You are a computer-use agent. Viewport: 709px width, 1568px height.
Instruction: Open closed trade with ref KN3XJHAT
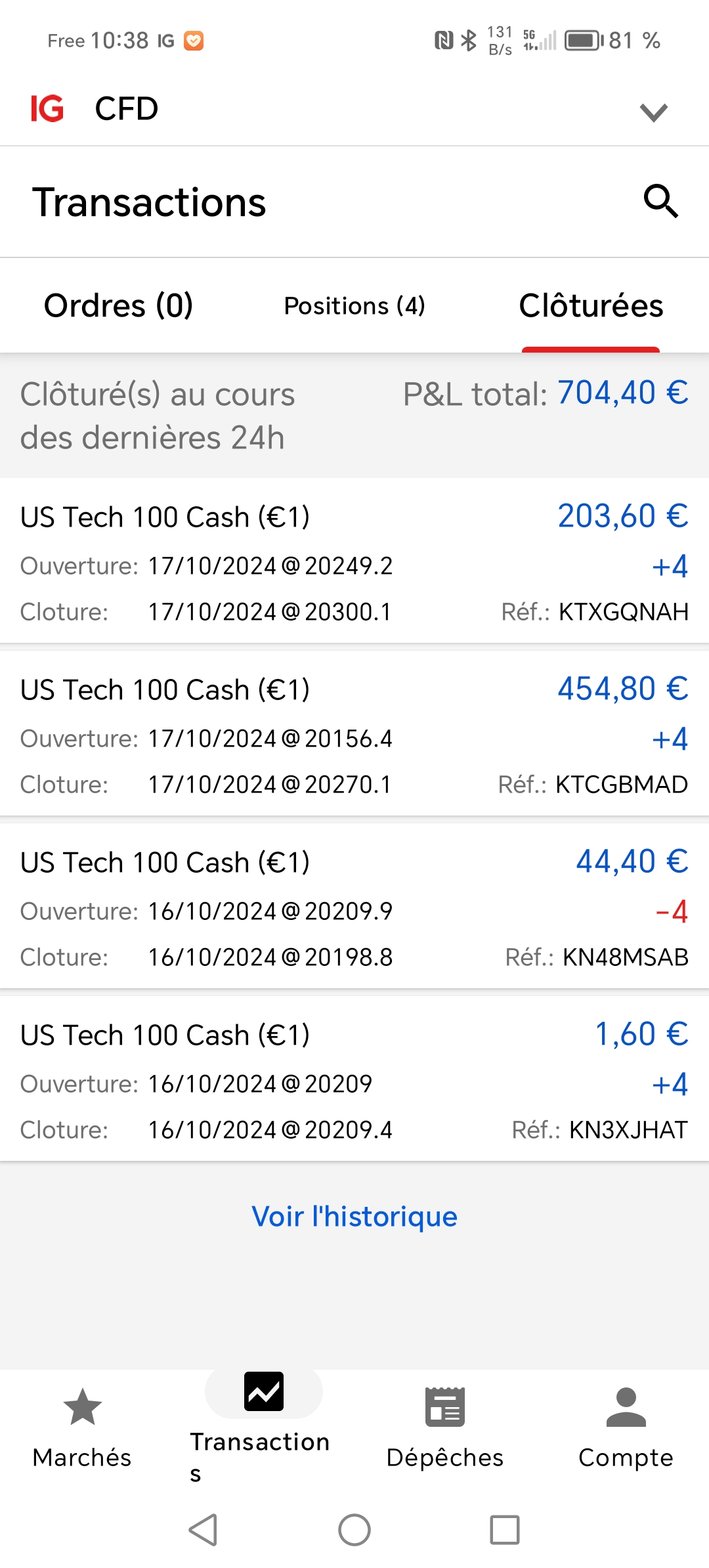pyautogui.click(x=354, y=1080)
